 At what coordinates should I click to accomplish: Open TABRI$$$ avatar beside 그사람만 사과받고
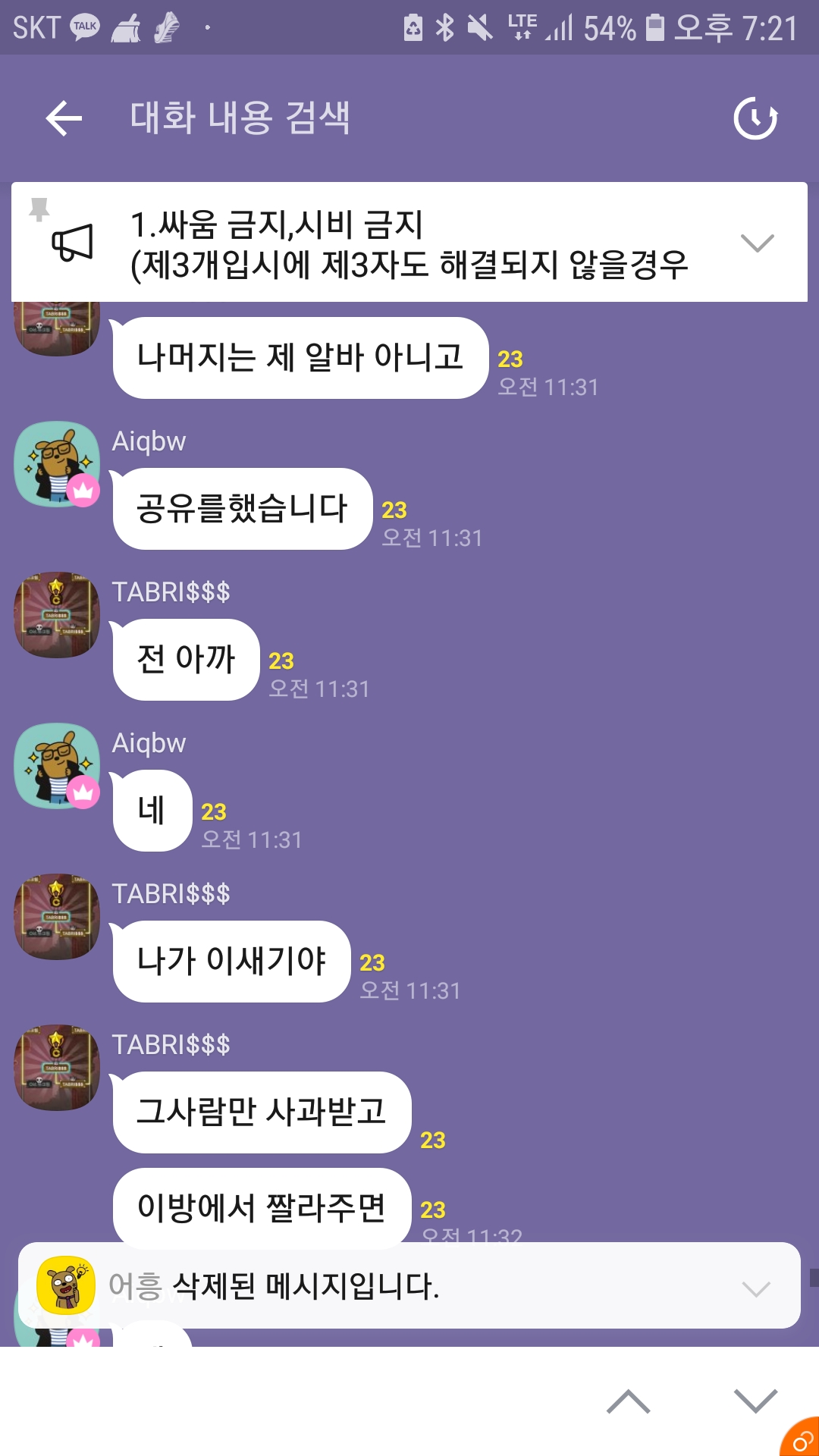[x=57, y=1068]
